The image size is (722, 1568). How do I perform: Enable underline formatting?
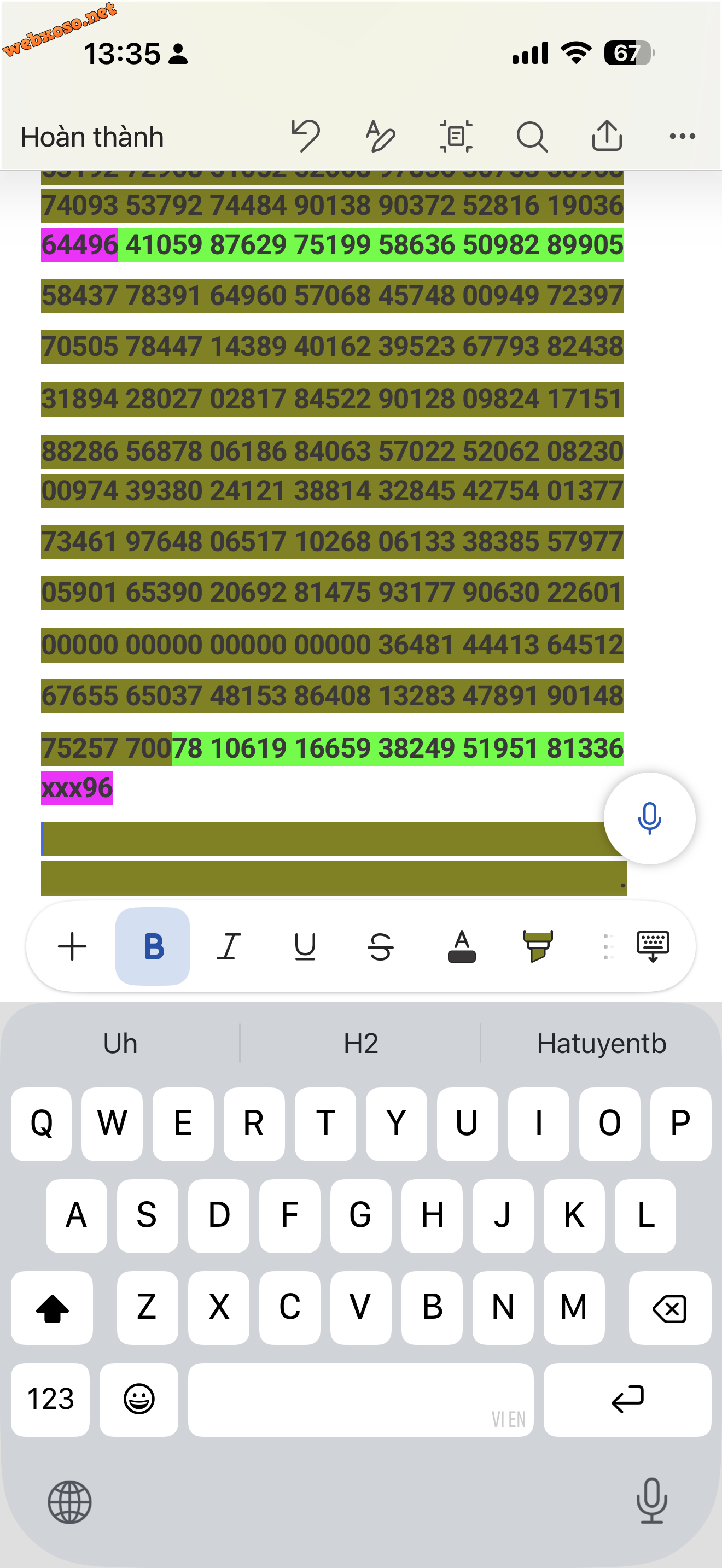(x=305, y=946)
